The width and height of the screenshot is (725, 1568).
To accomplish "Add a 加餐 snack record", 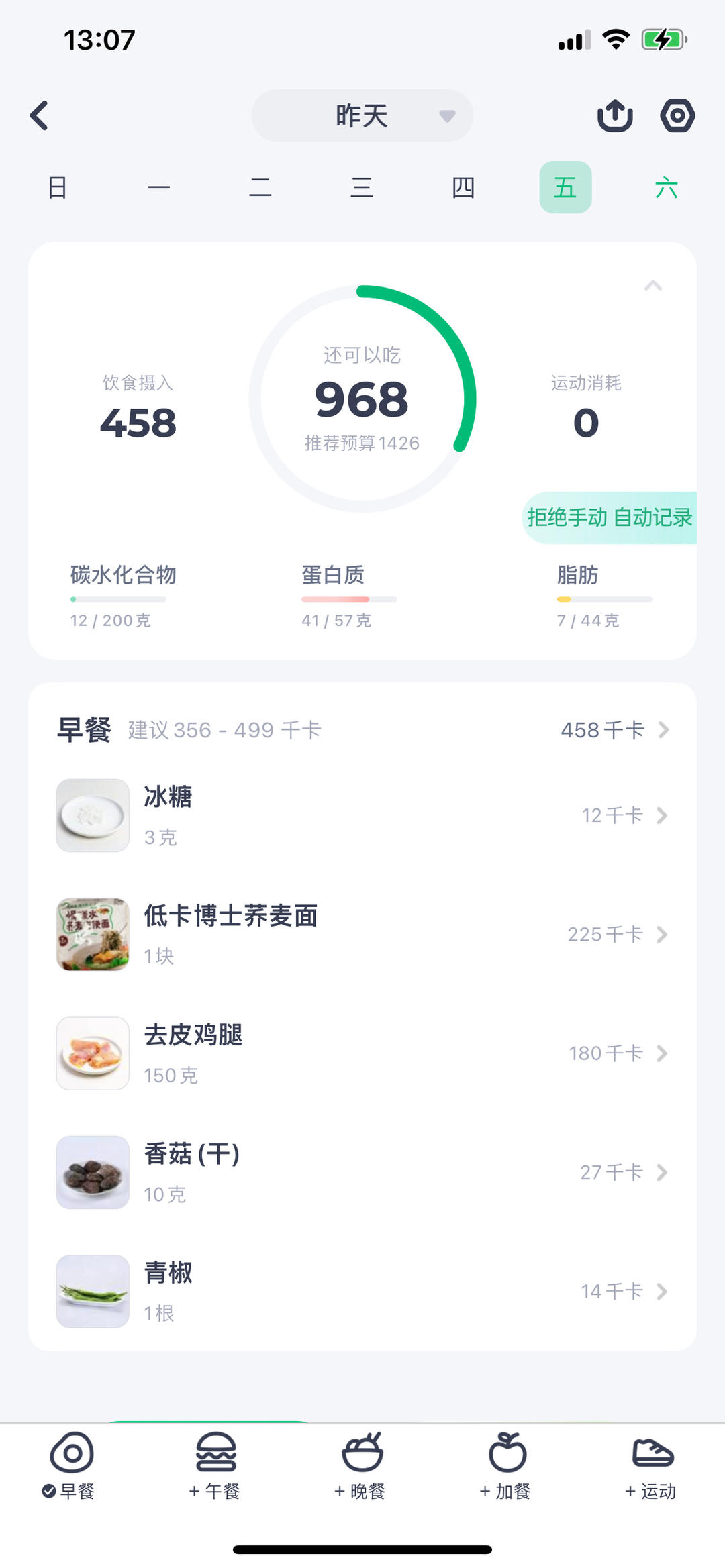I will 507,1466.
